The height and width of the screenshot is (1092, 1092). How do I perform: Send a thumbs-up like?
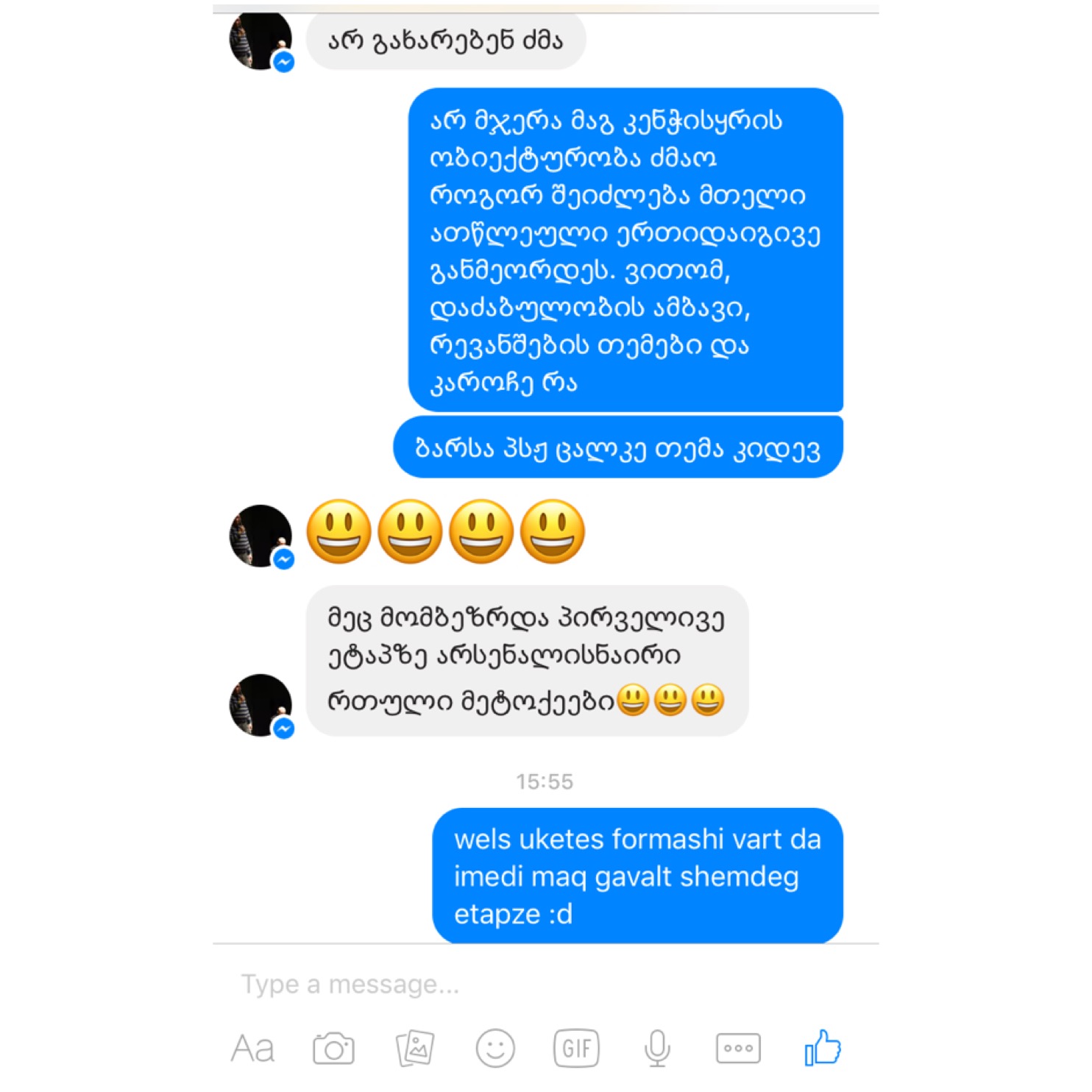[x=822, y=1047]
